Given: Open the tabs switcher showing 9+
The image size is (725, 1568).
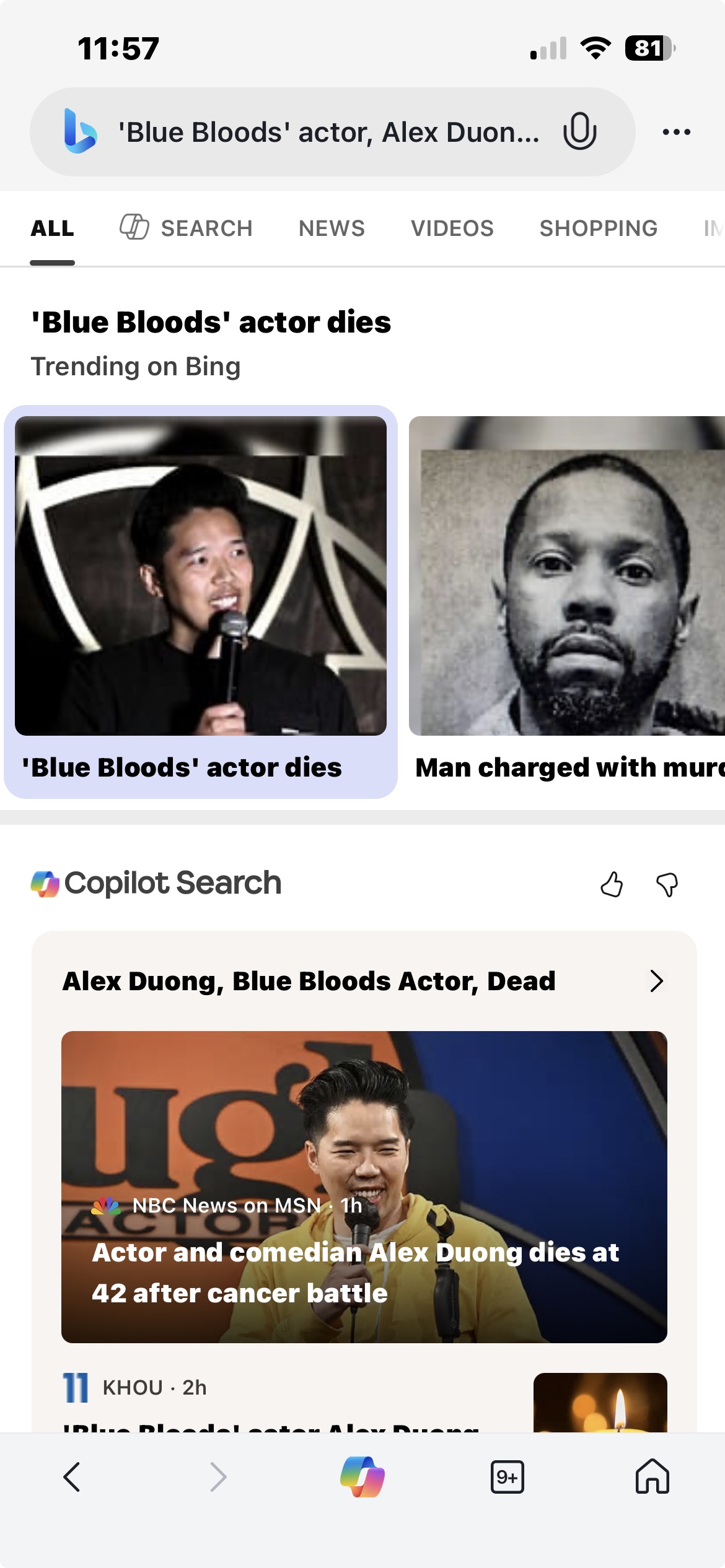Looking at the screenshot, I should [507, 1477].
